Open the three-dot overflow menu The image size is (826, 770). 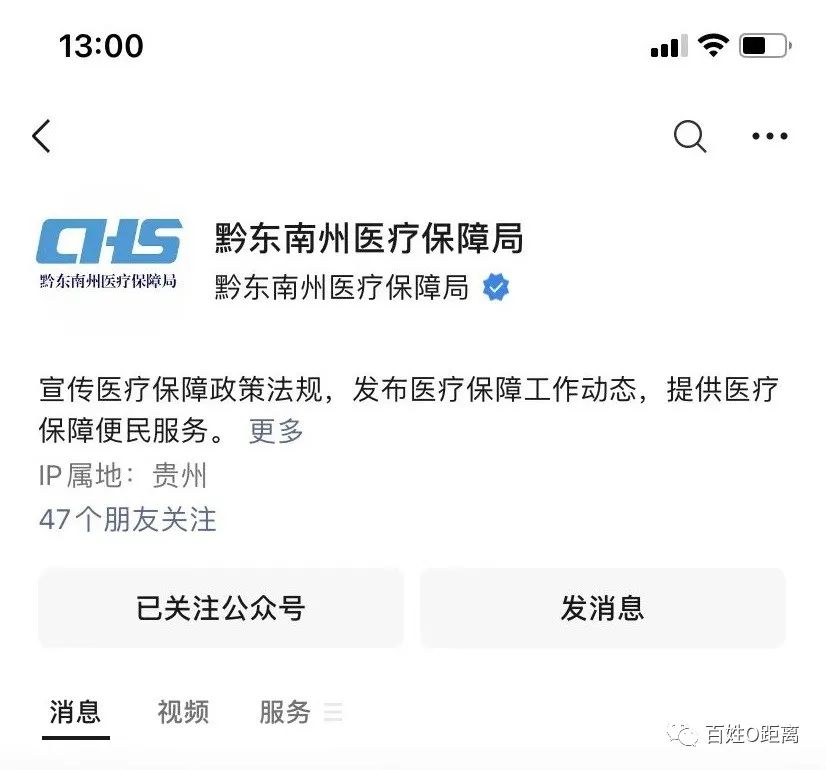[769, 136]
